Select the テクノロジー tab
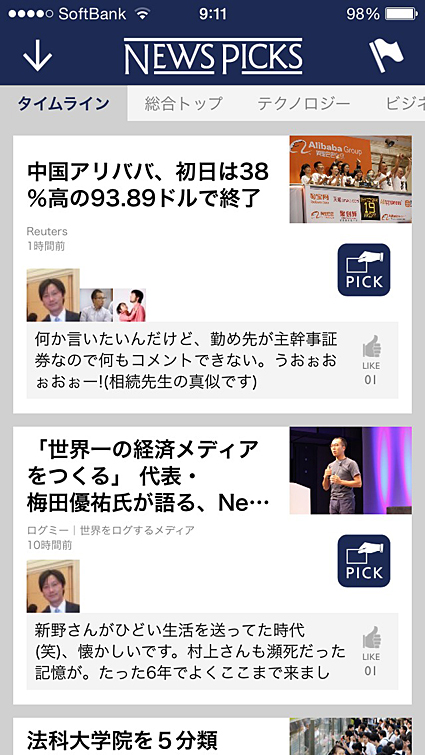Viewport: 425px width, 755px height. tap(304, 104)
